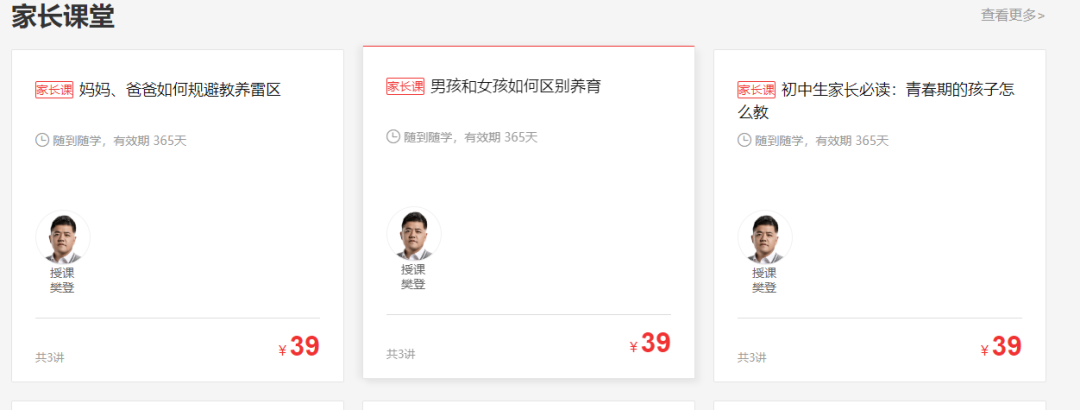Open 查看更多 link for 家长课堂
This screenshot has height=410, width=1080.
(x=1012, y=15)
